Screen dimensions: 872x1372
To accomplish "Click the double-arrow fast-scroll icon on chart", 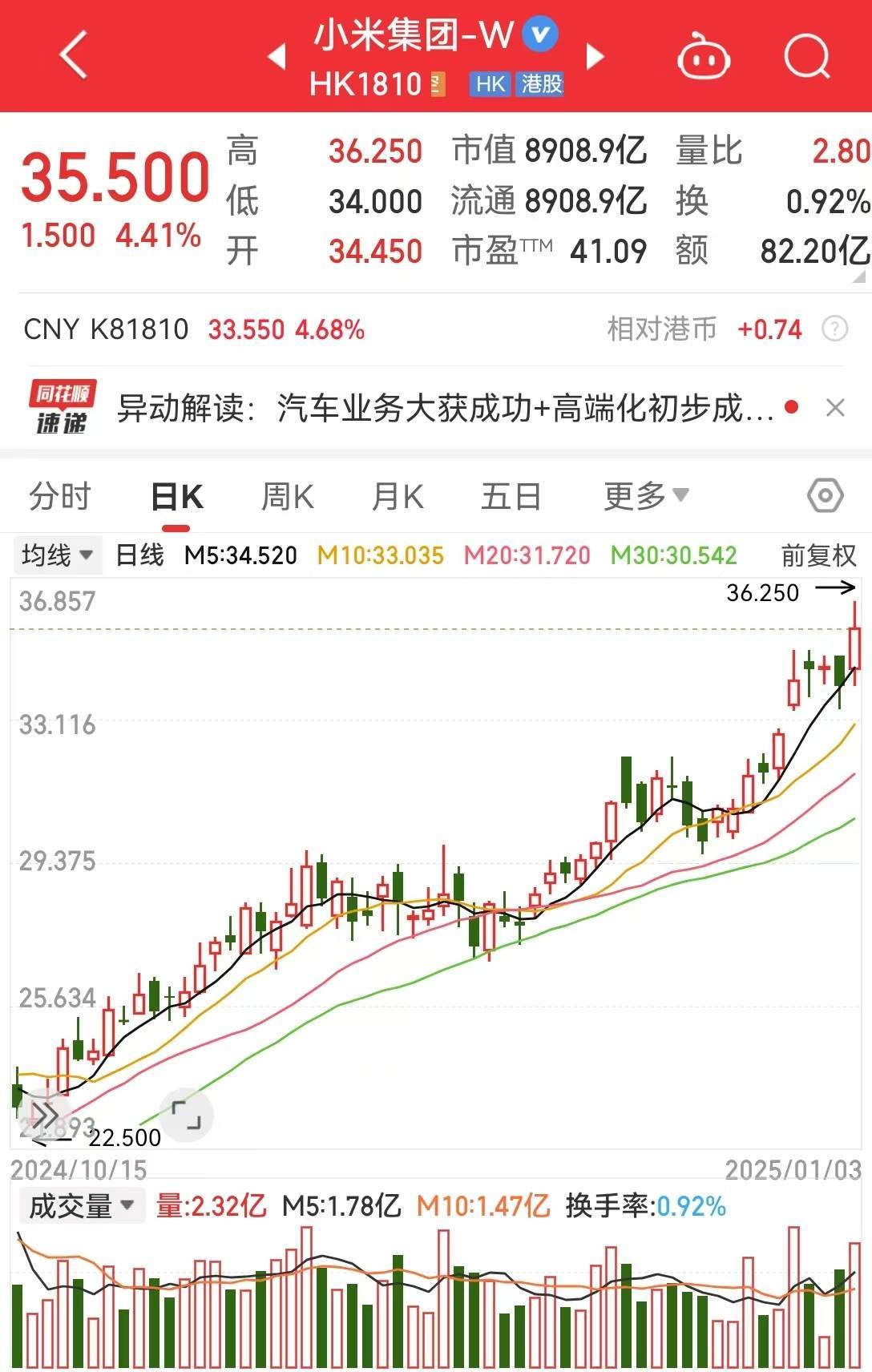I will coord(46,1114).
